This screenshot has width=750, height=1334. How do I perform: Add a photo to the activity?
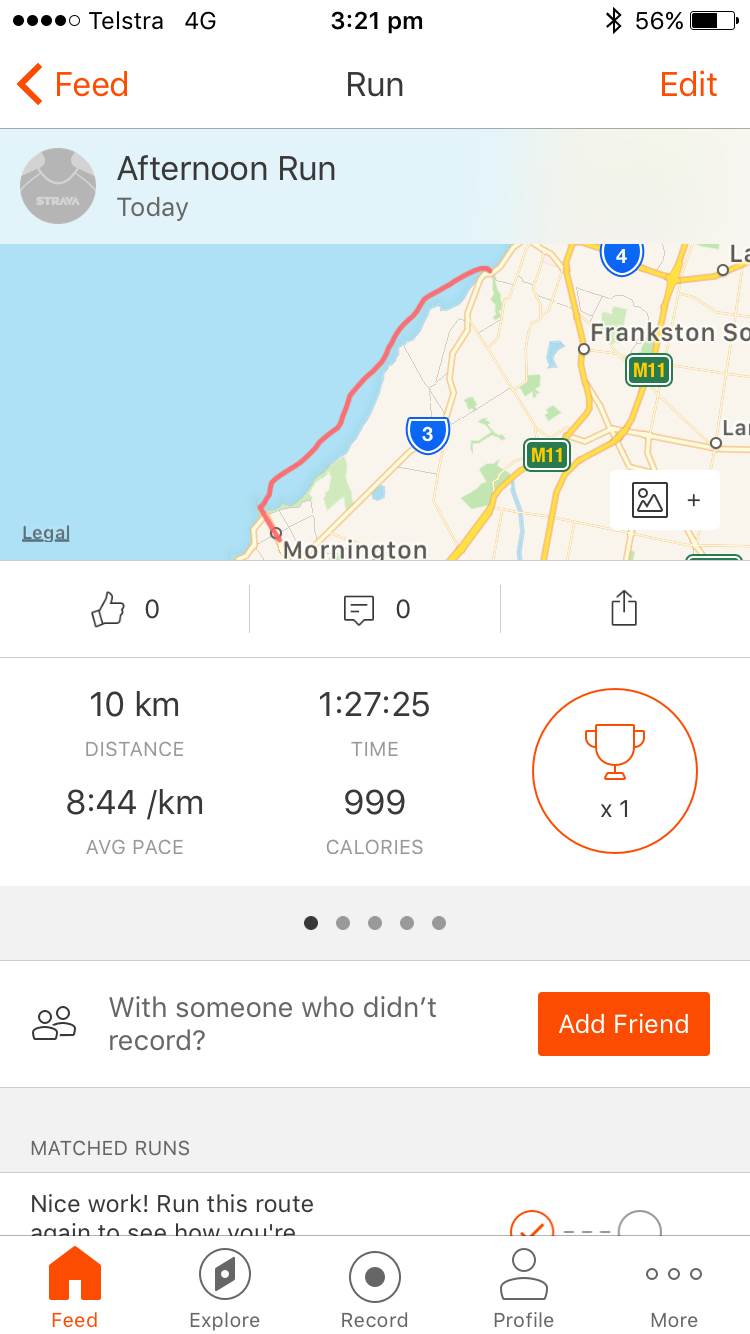point(665,500)
